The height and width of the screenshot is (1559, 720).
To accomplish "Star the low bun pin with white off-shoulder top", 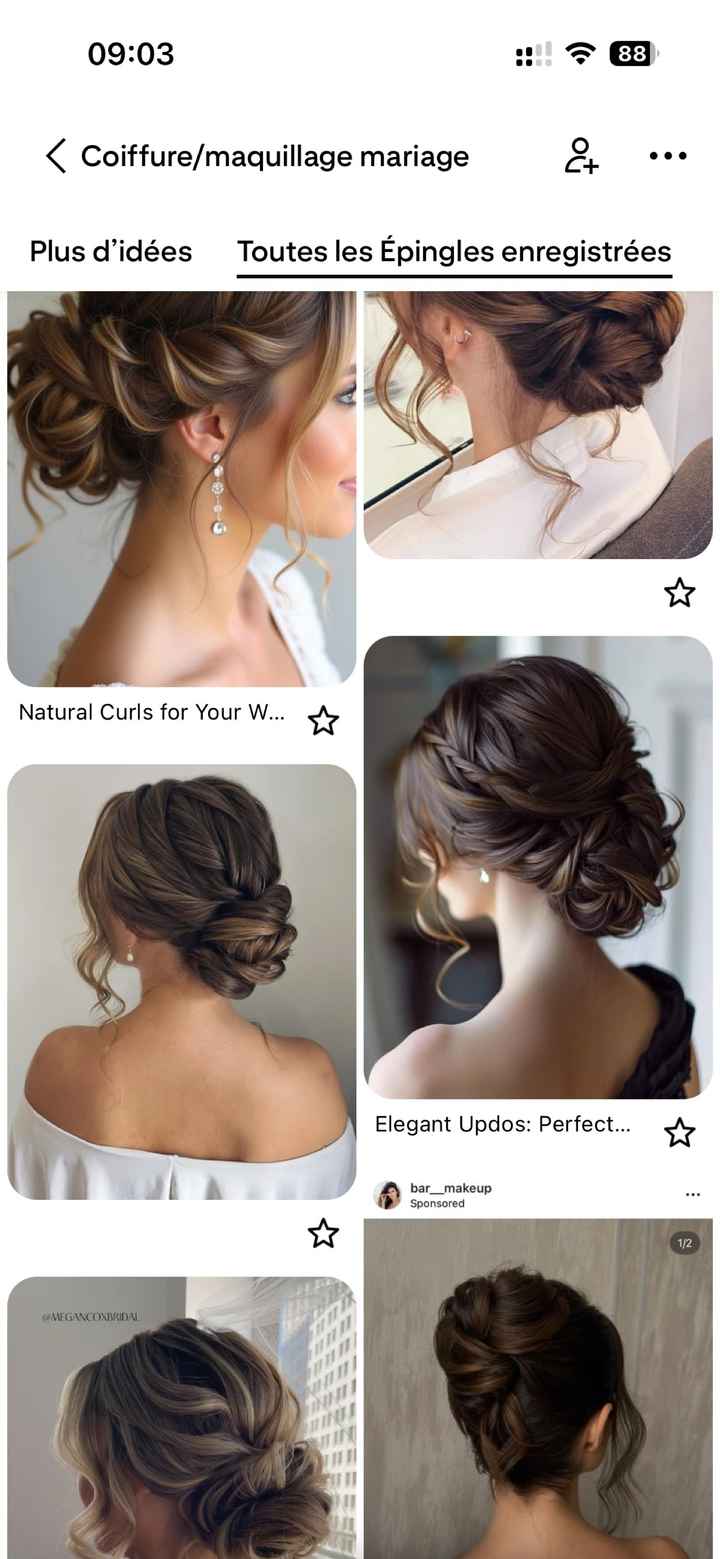I will pos(323,1233).
